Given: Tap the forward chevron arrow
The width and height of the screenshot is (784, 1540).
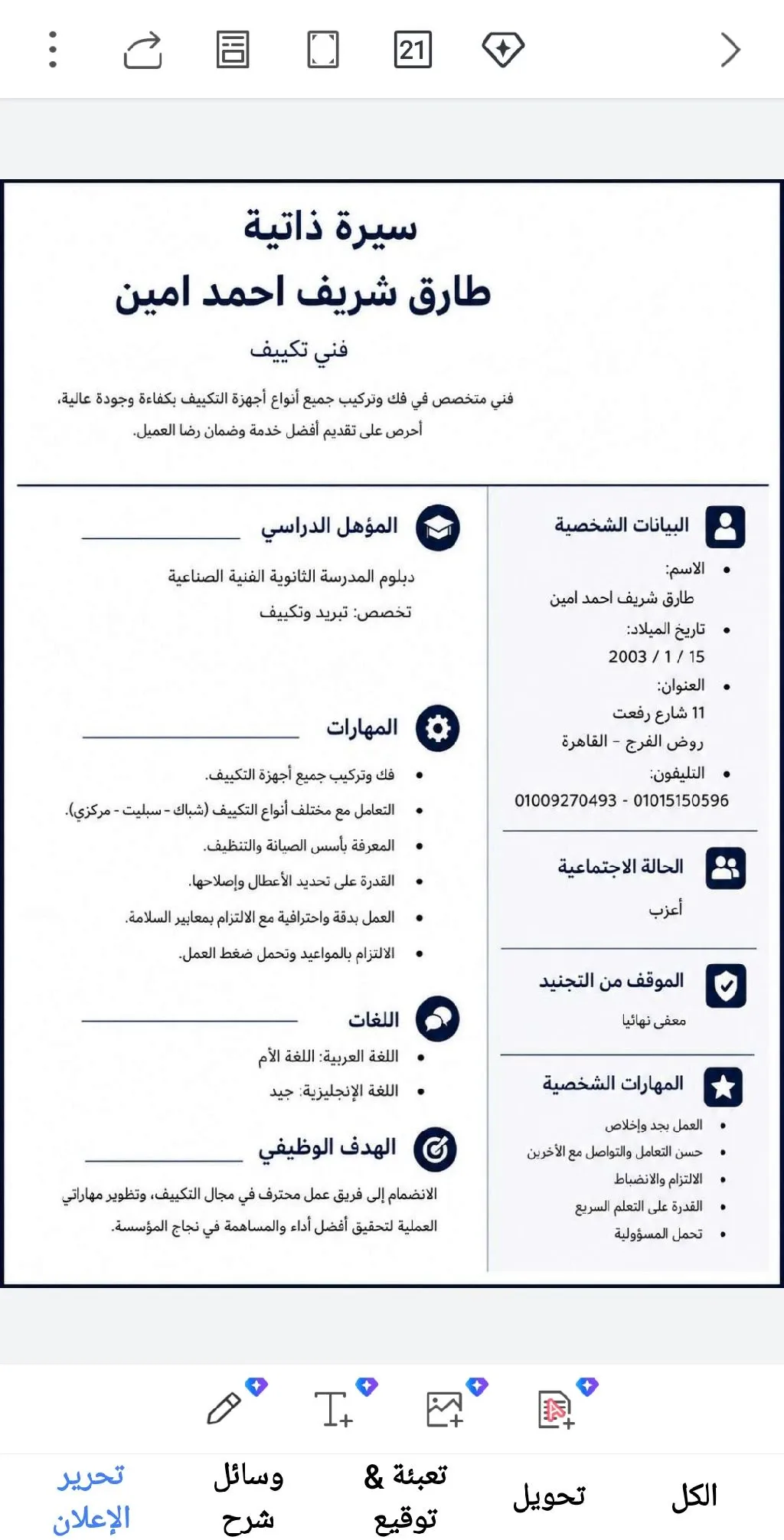Looking at the screenshot, I should pos(730,50).
